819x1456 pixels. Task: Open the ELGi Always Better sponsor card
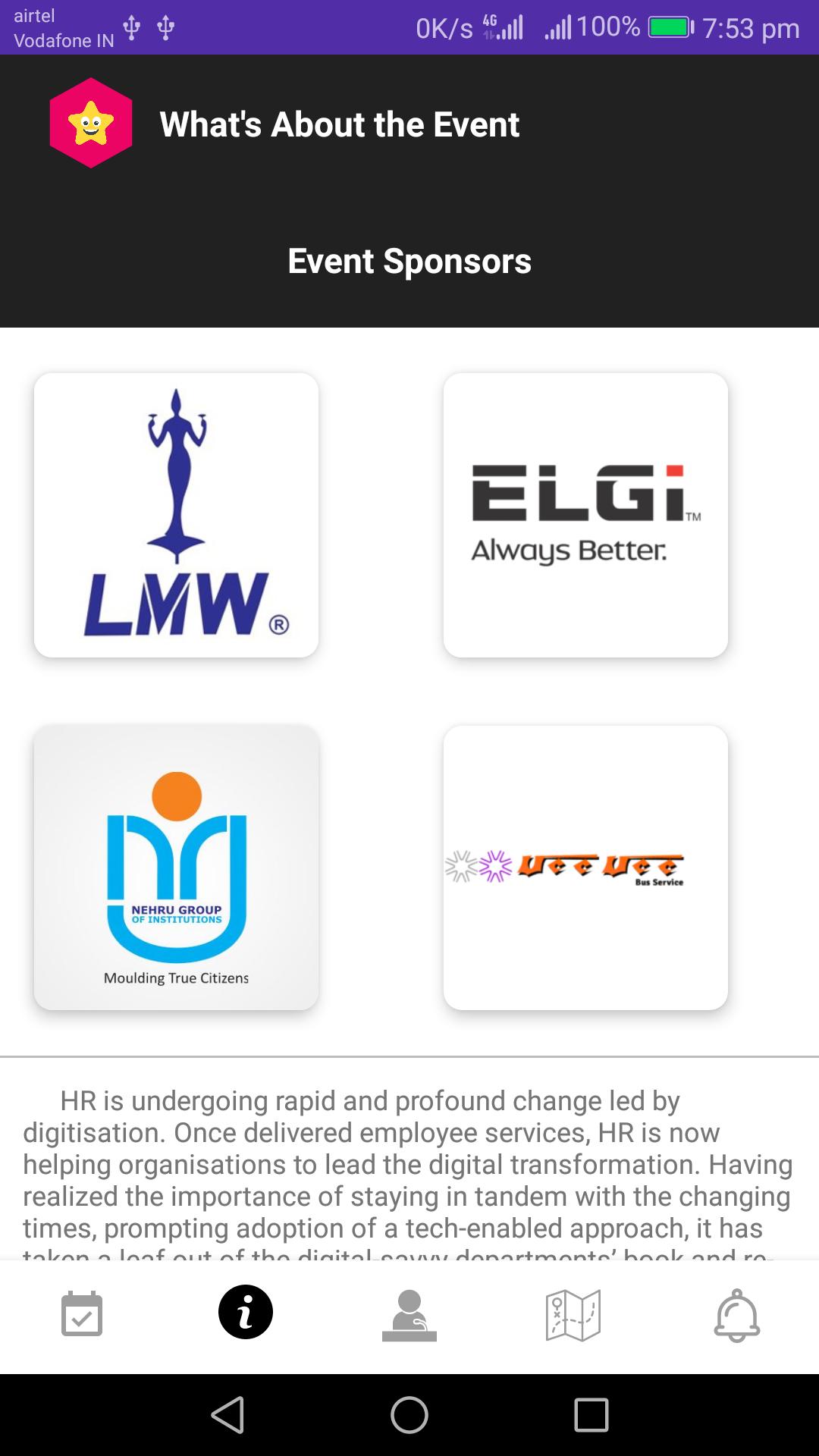(585, 515)
